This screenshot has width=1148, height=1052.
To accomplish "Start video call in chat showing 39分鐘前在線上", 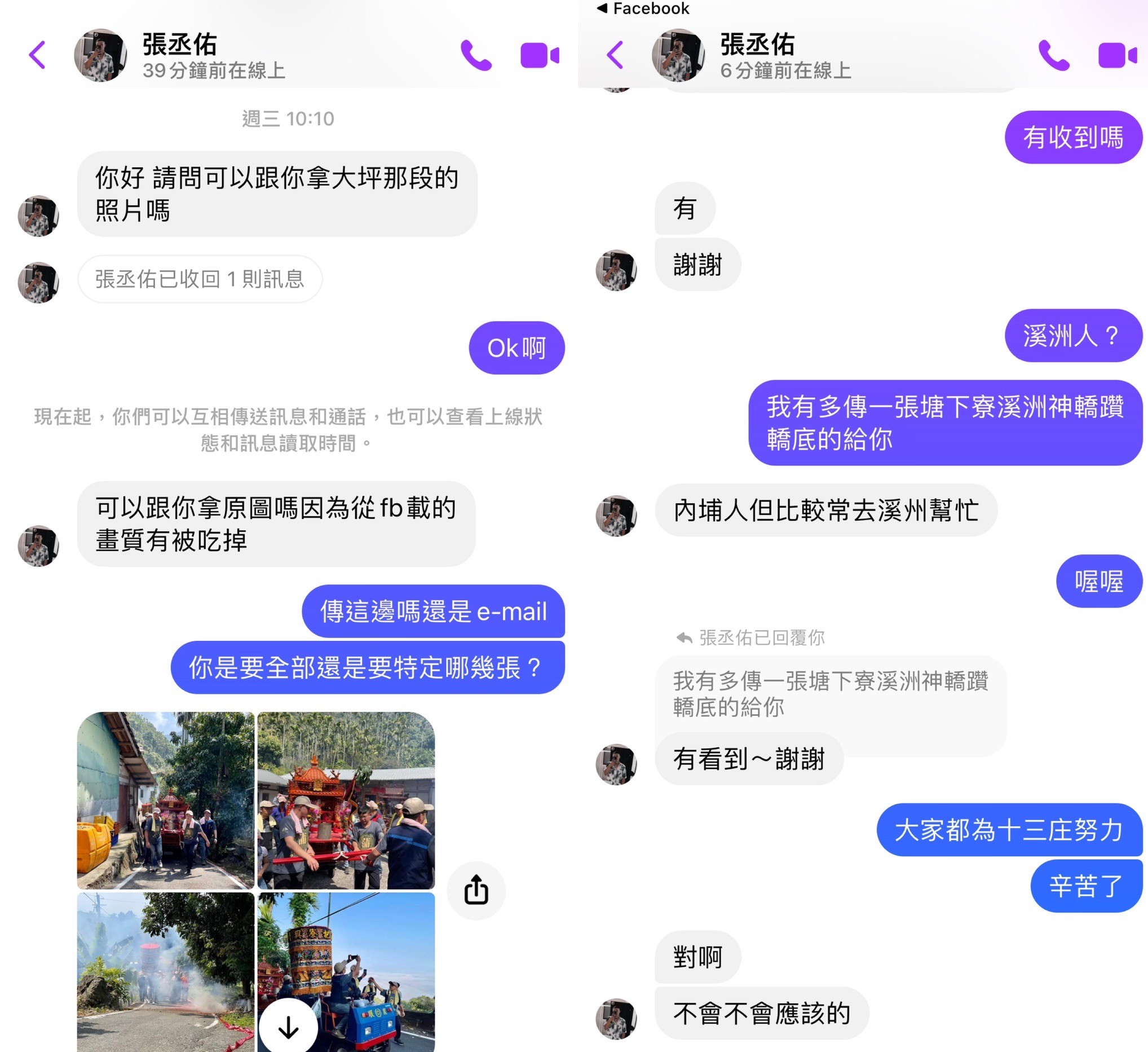I will 539,55.
